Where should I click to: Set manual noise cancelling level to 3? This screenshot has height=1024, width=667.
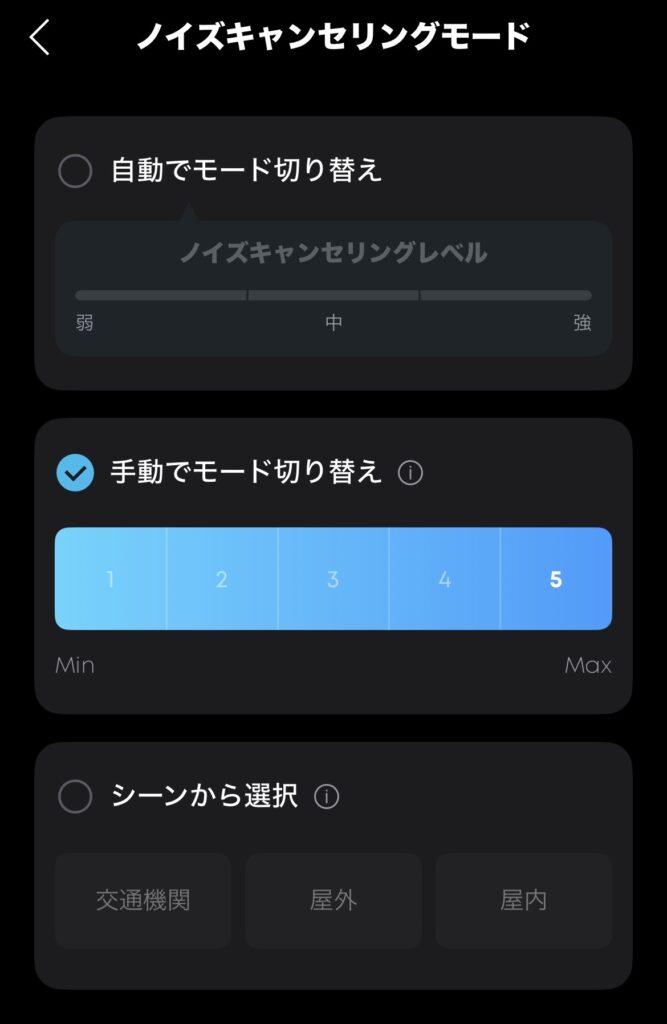click(333, 579)
